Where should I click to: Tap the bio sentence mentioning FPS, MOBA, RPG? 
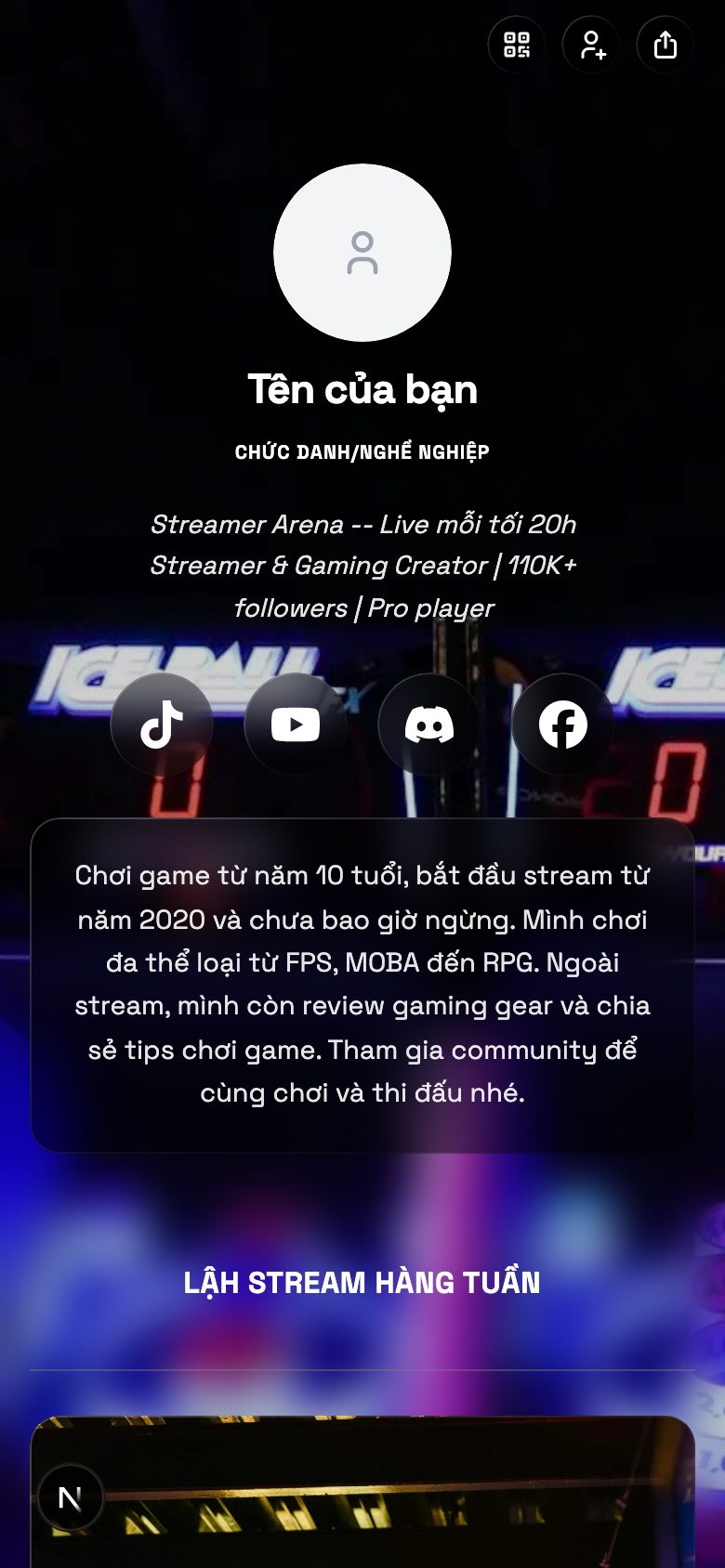click(x=362, y=960)
